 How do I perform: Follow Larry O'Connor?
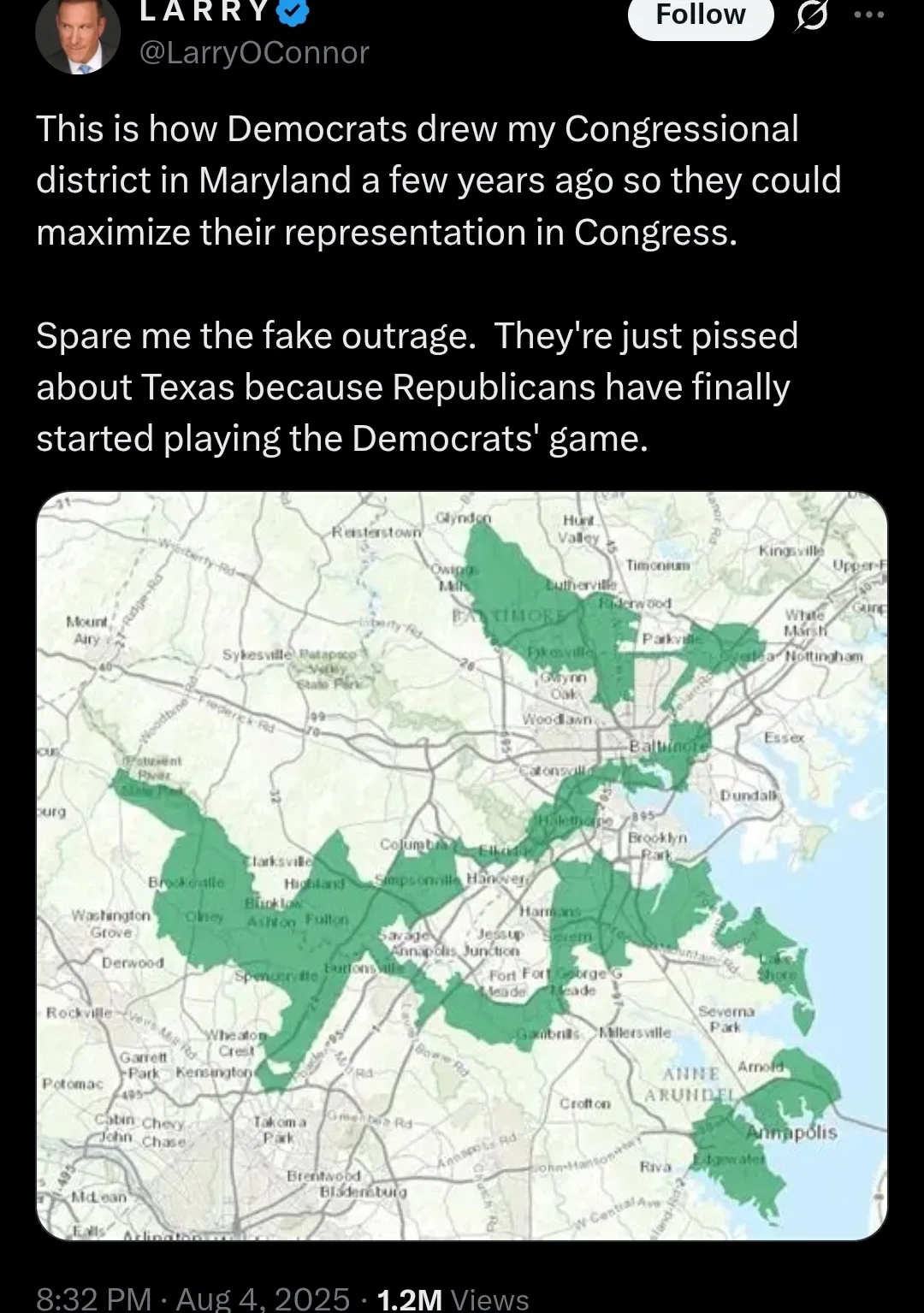pos(700,15)
